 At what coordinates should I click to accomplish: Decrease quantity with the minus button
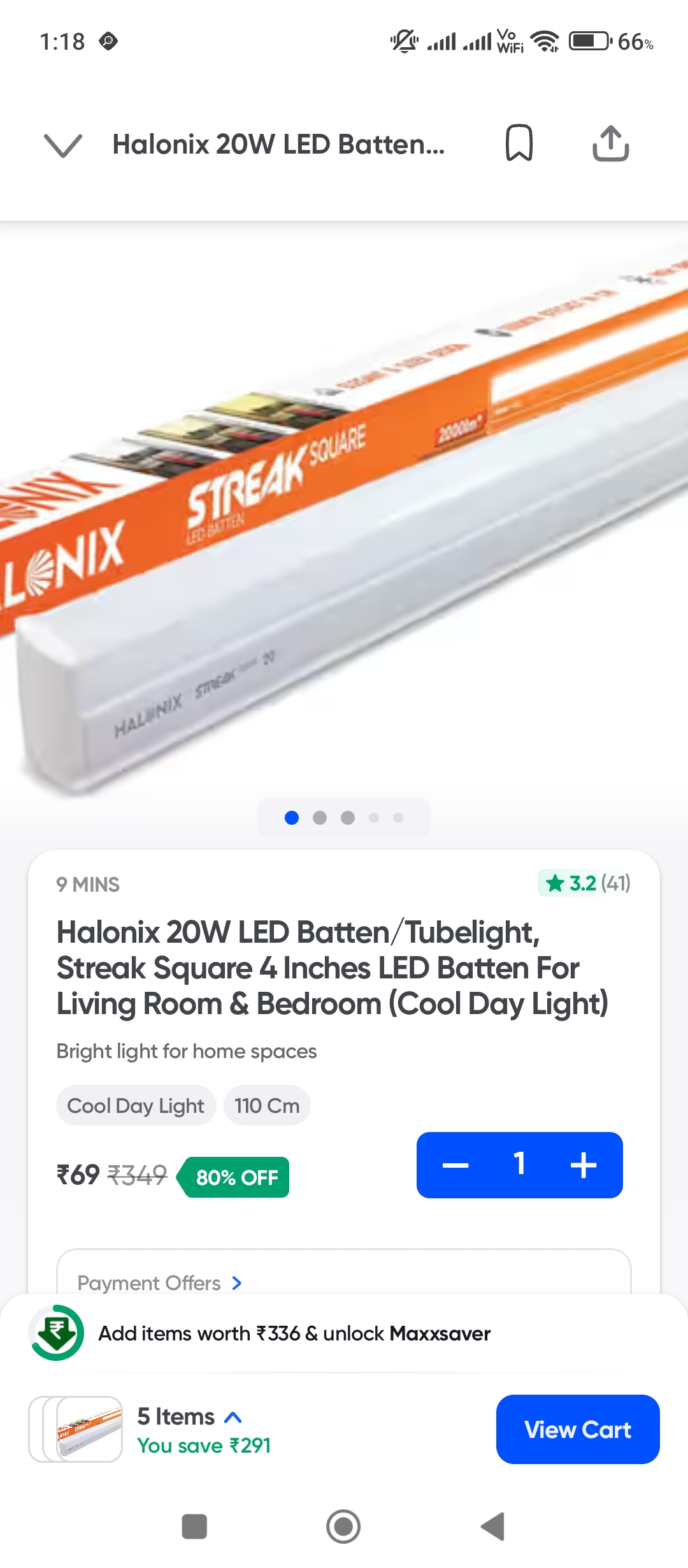pos(455,1165)
